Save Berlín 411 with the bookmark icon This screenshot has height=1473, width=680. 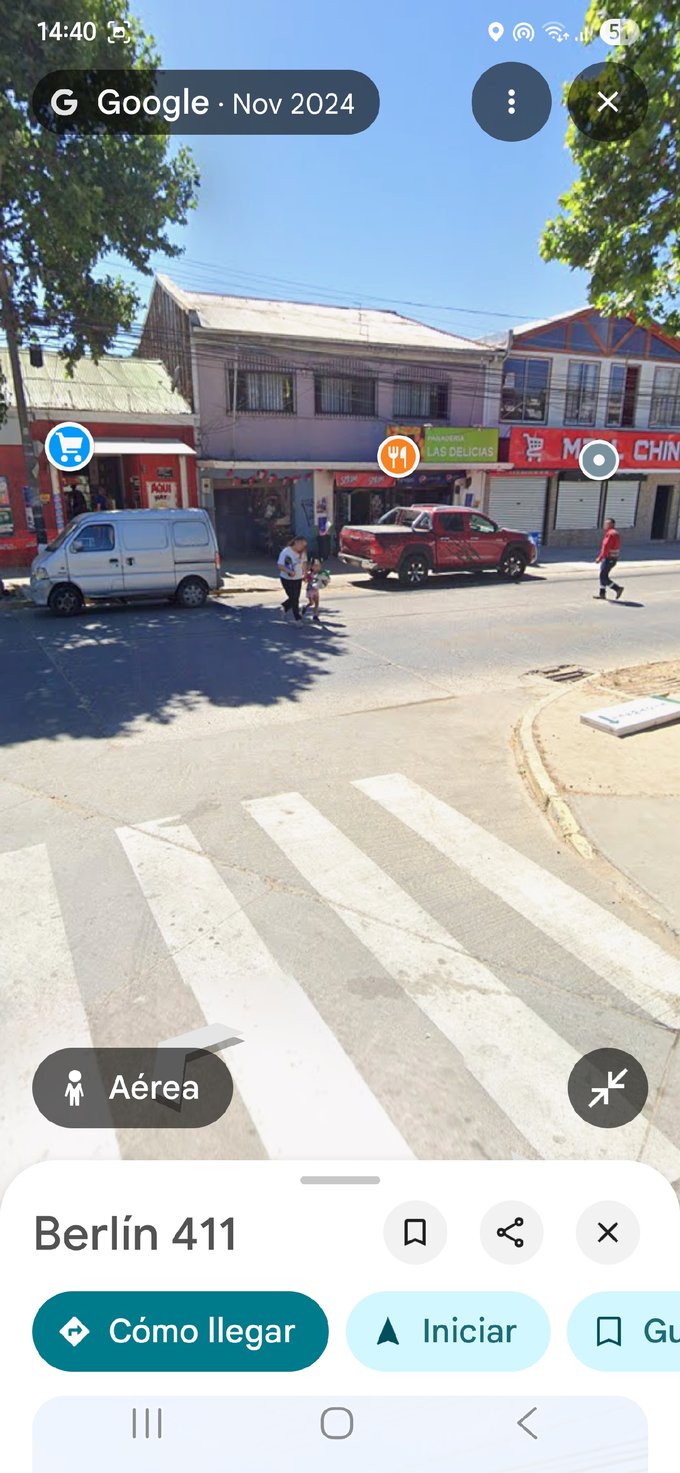pos(415,1233)
